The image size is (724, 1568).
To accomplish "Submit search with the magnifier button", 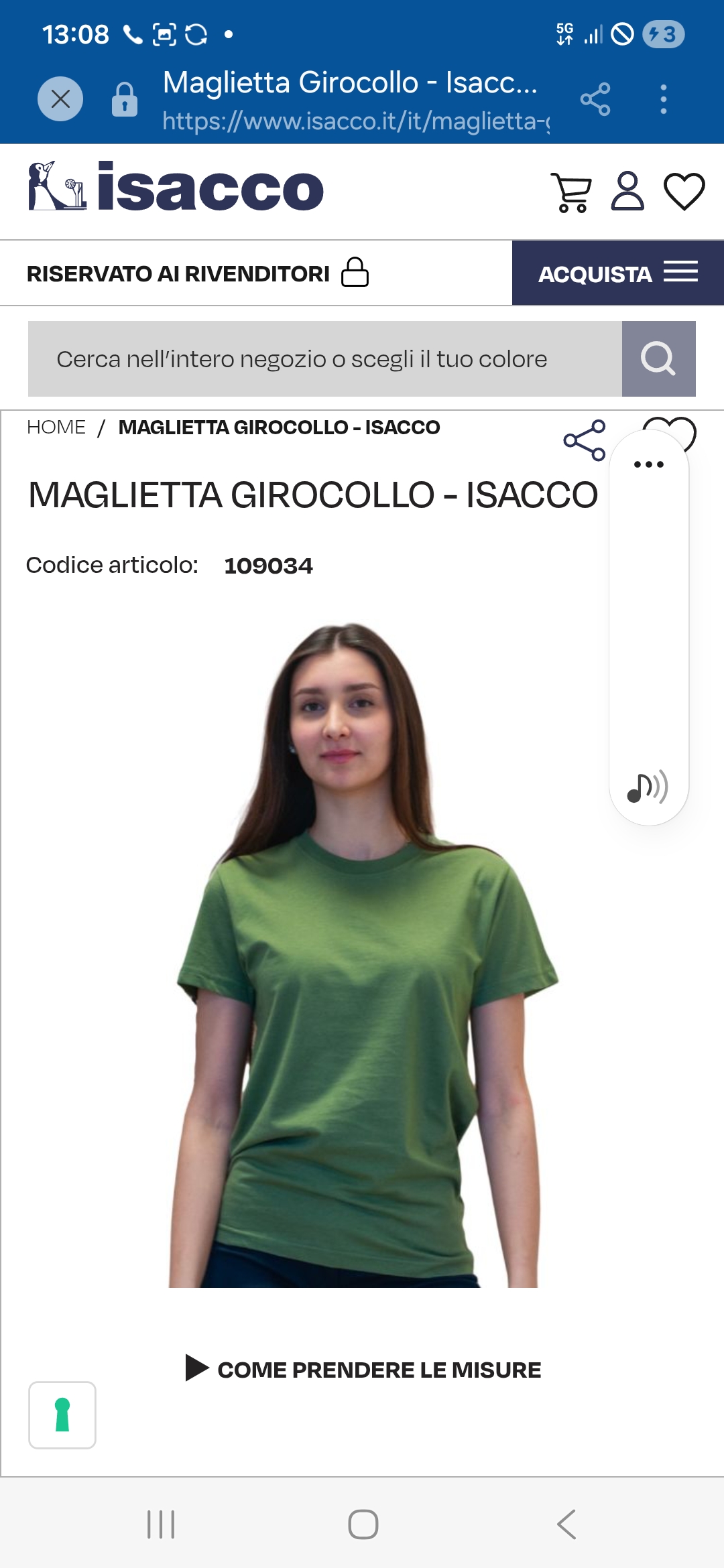I will point(658,359).
